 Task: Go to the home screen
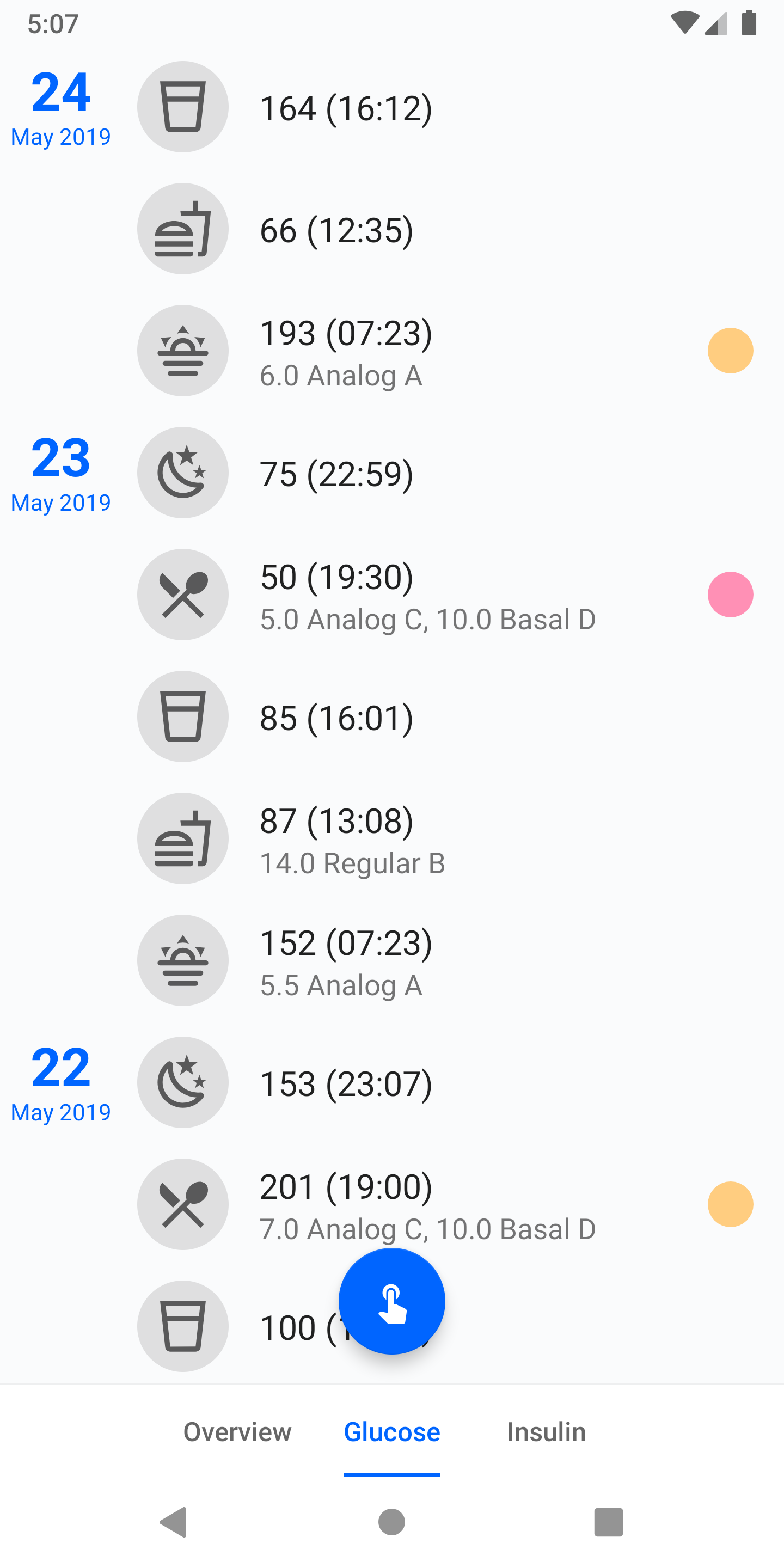[392, 1522]
